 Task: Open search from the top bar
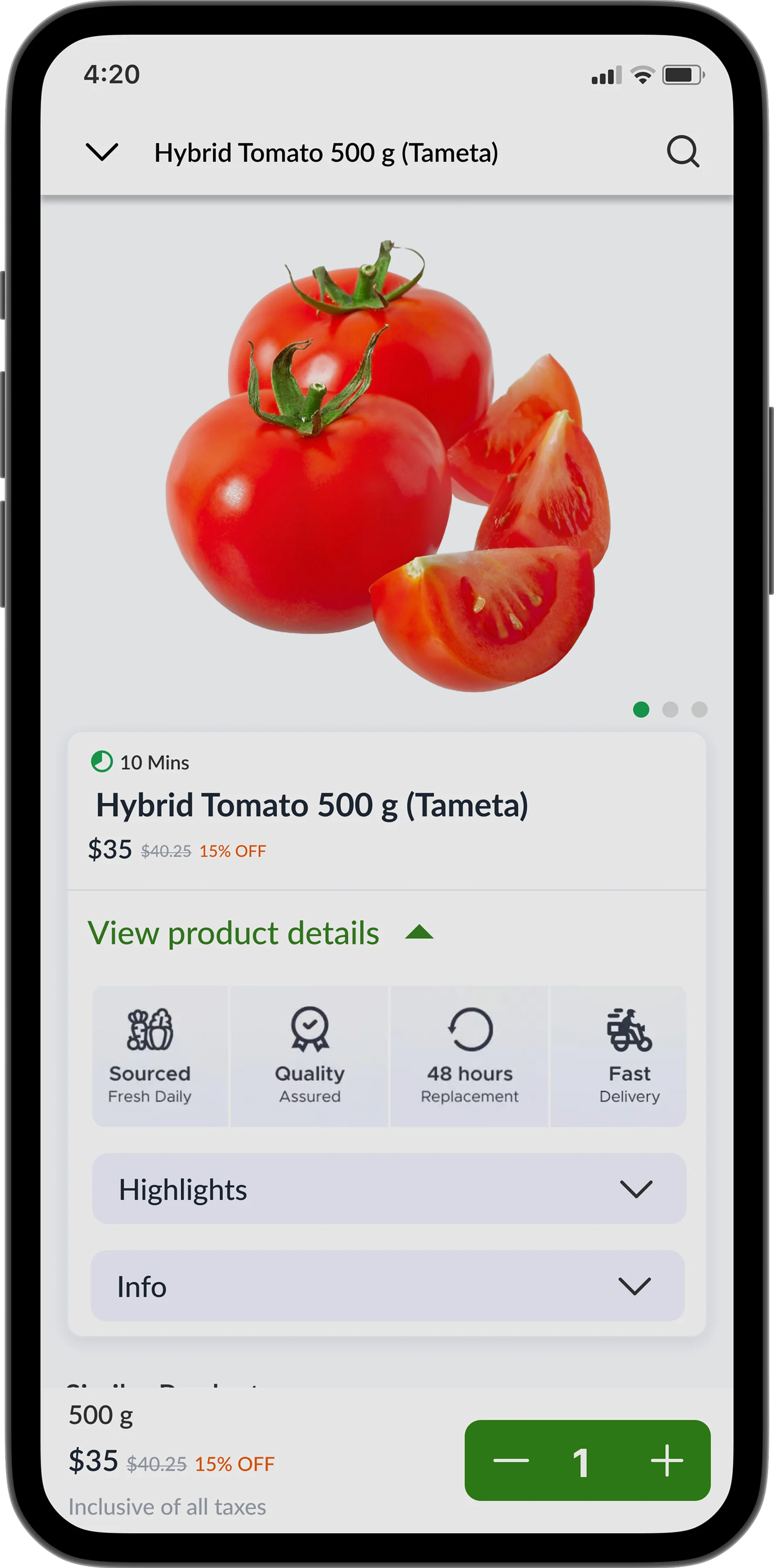click(682, 151)
